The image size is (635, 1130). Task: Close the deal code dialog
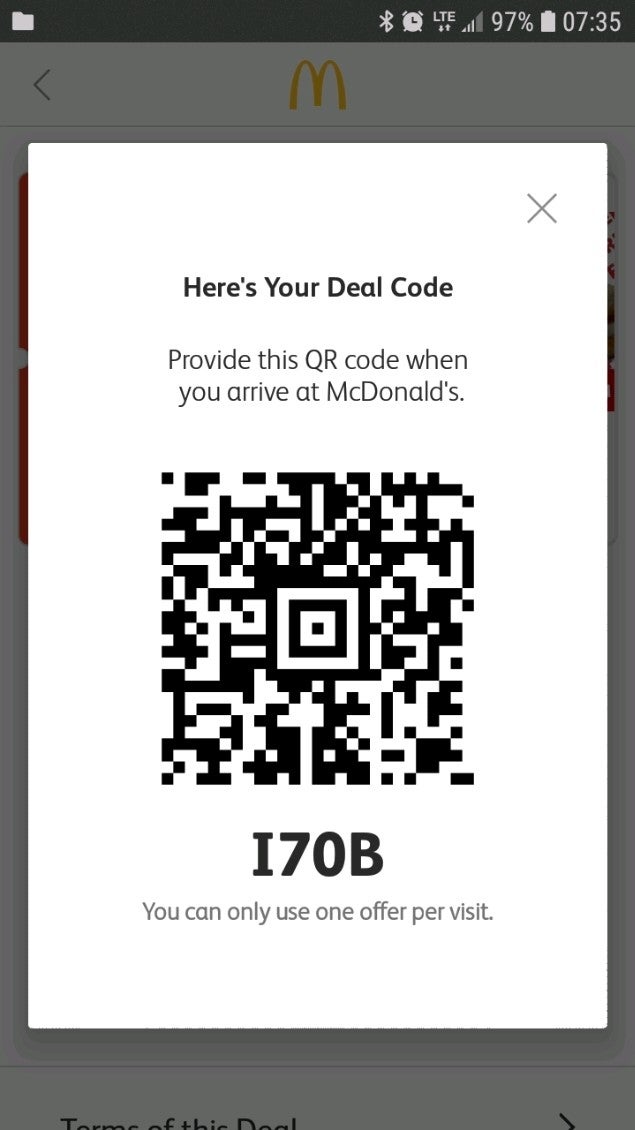tap(541, 208)
